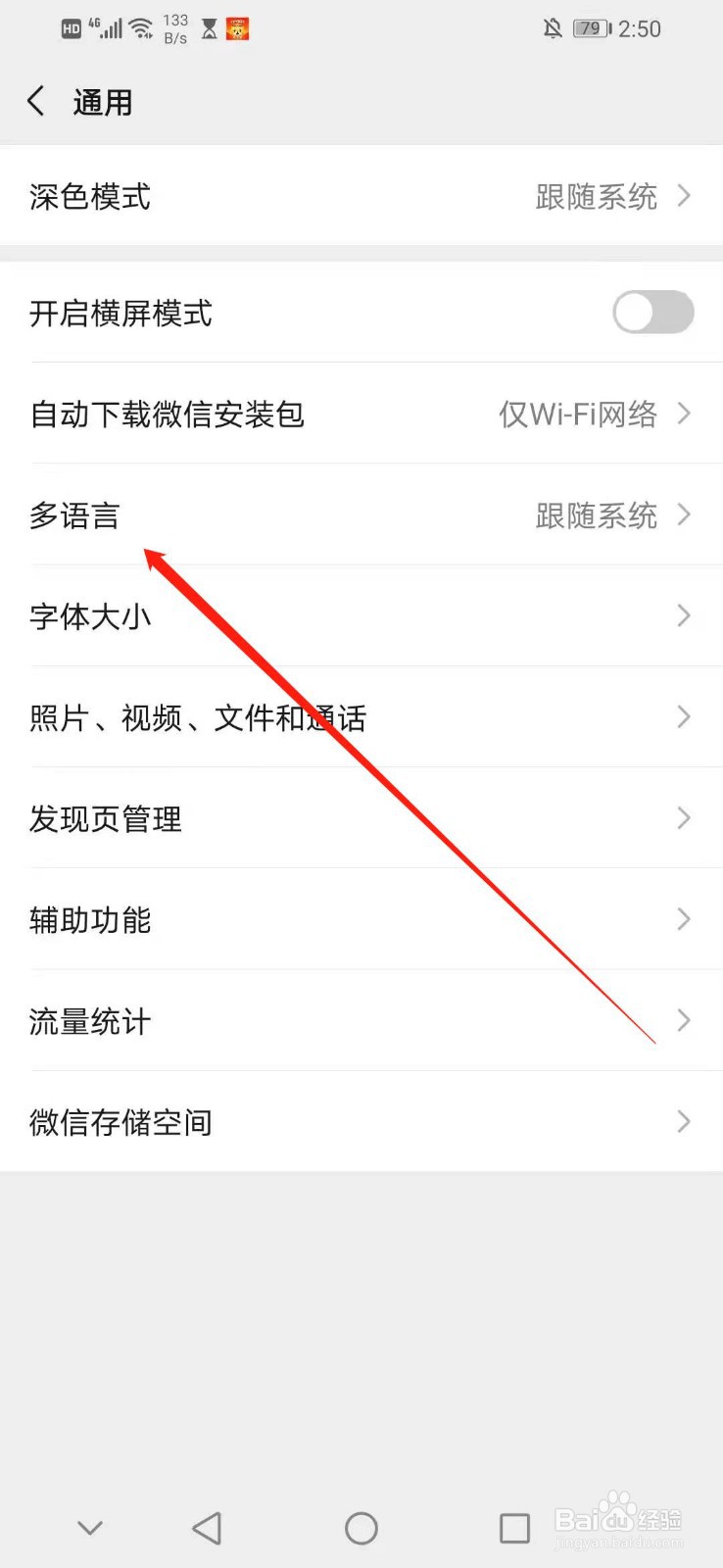Viewport: 723px width, 1568px height.
Task: Open 照片、视频、文件和通话 settings
Action: 361,717
